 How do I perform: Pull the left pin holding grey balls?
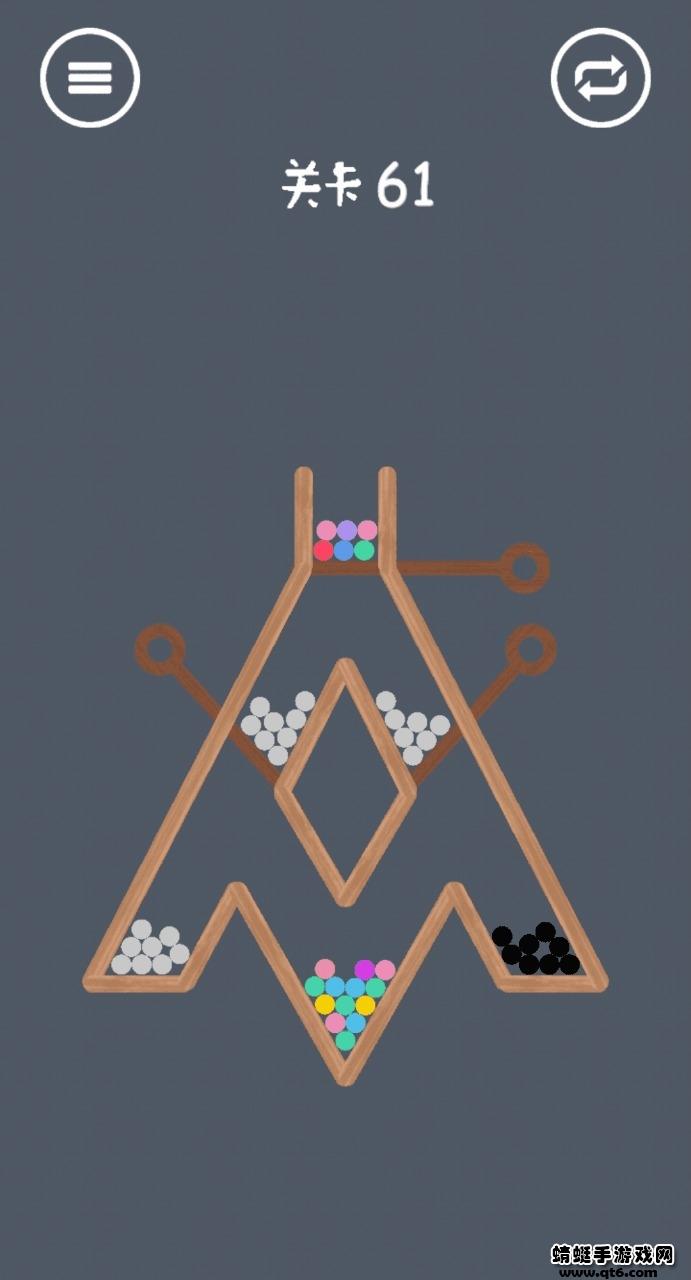160,649
